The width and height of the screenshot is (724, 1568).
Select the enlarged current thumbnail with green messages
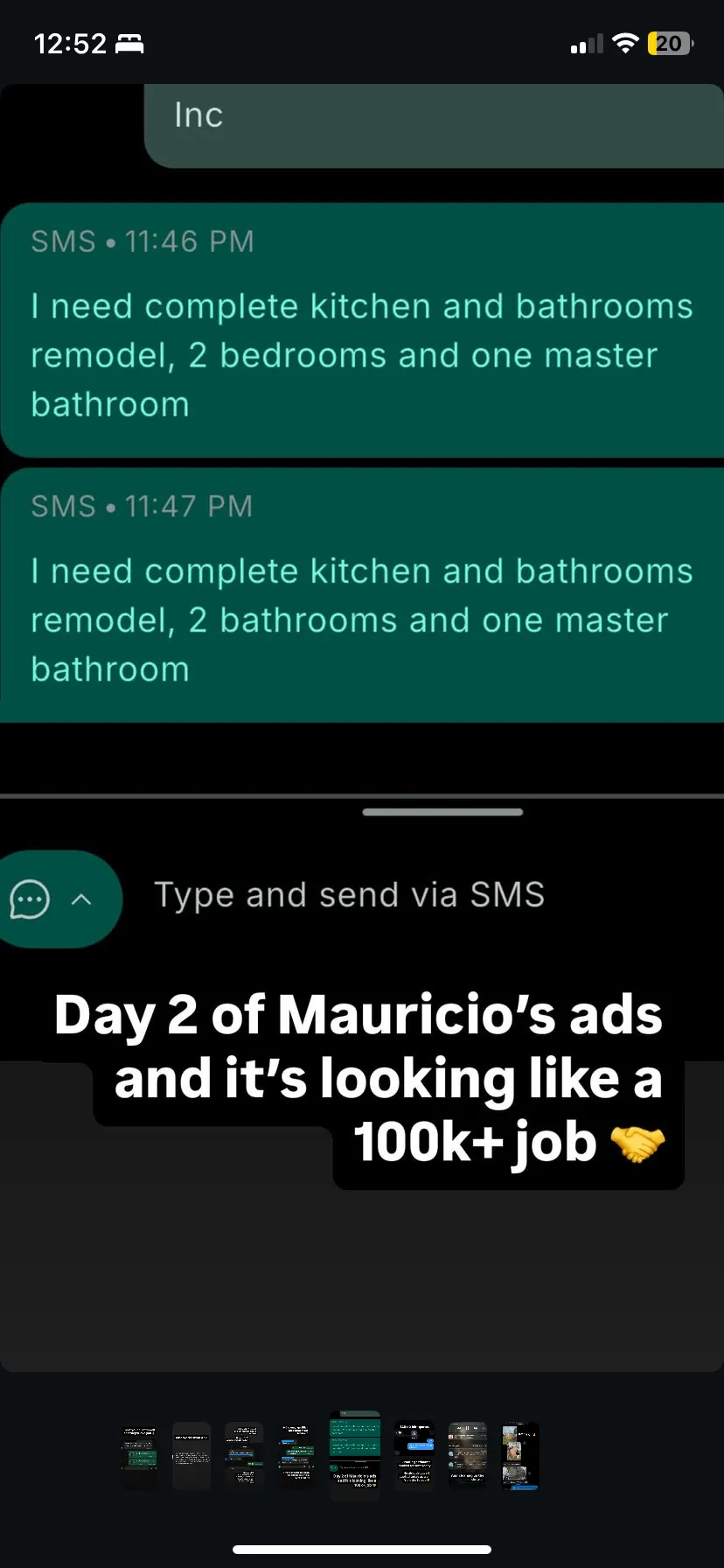click(355, 1454)
